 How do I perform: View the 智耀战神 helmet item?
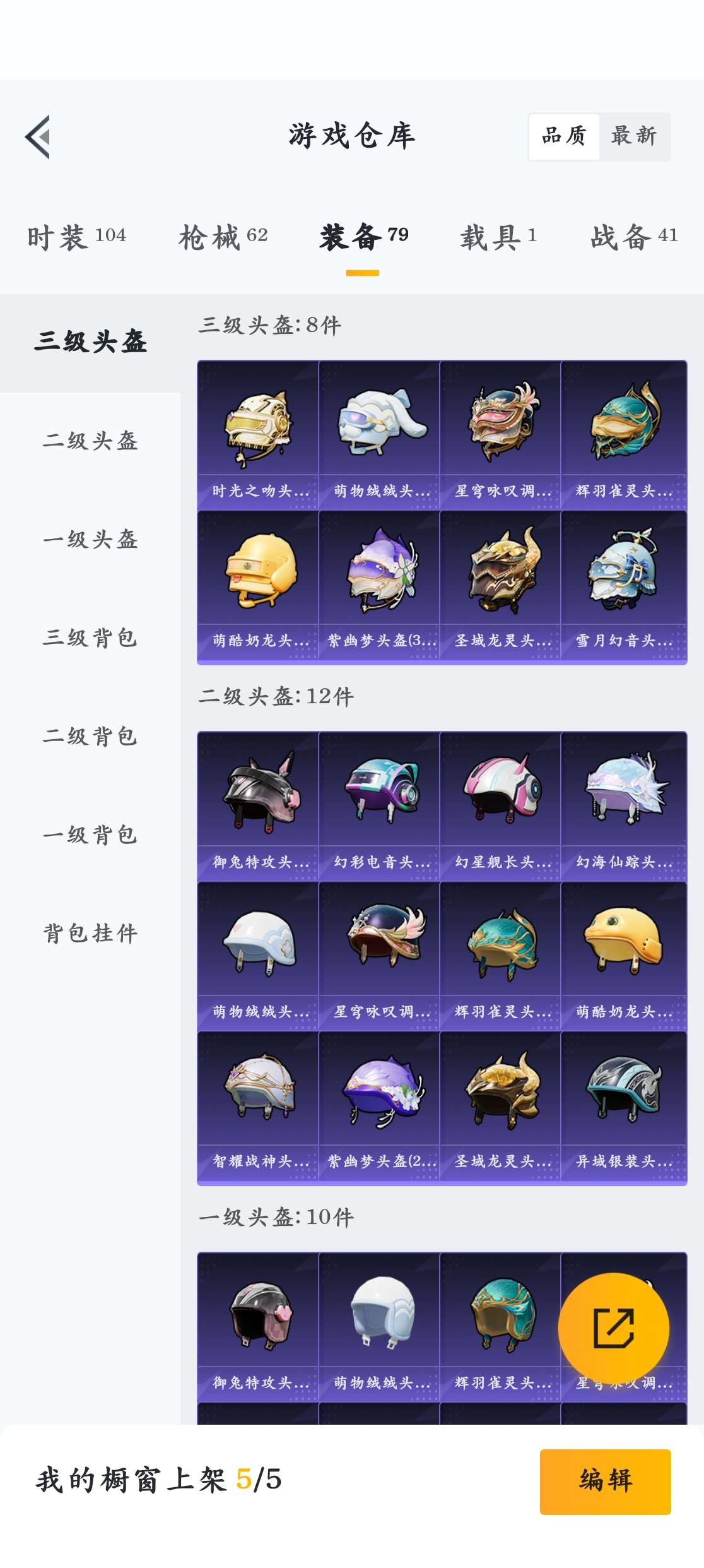click(258, 1106)
